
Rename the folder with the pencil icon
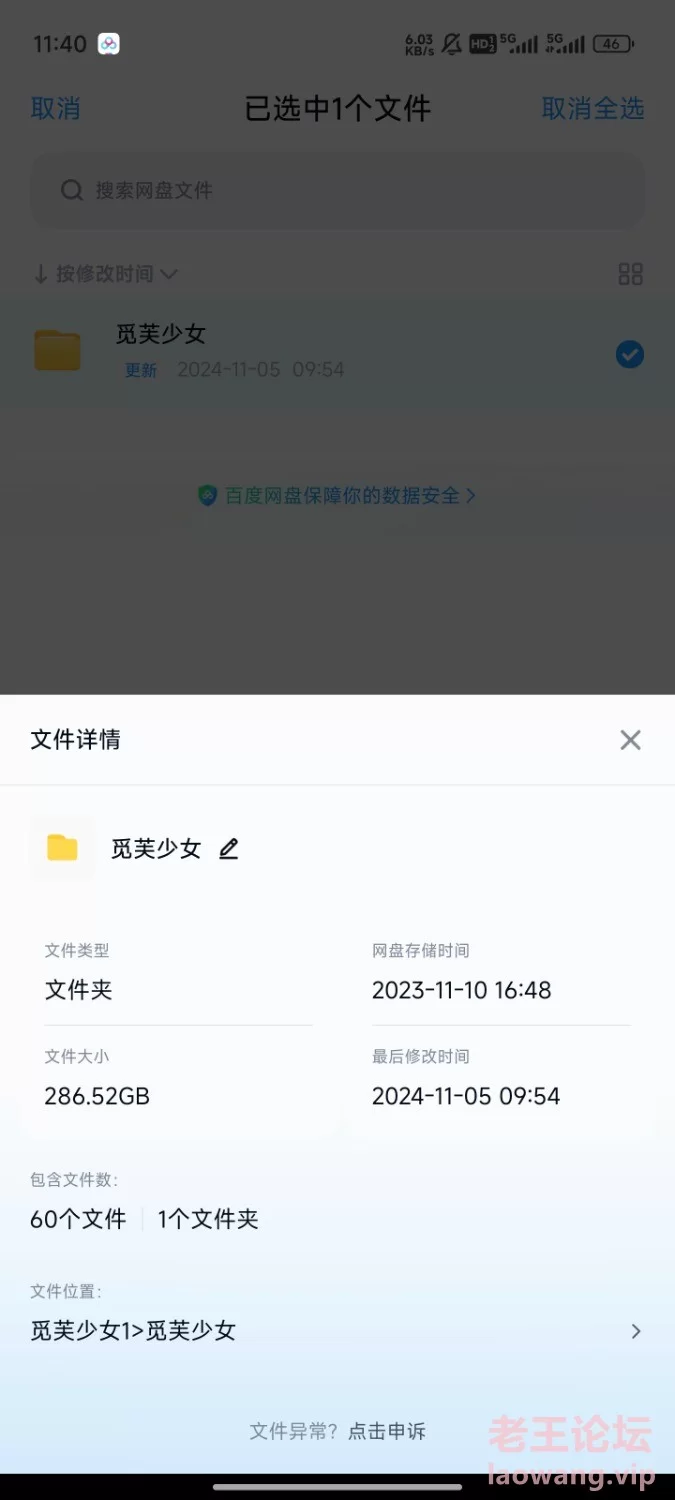point(229,849)
